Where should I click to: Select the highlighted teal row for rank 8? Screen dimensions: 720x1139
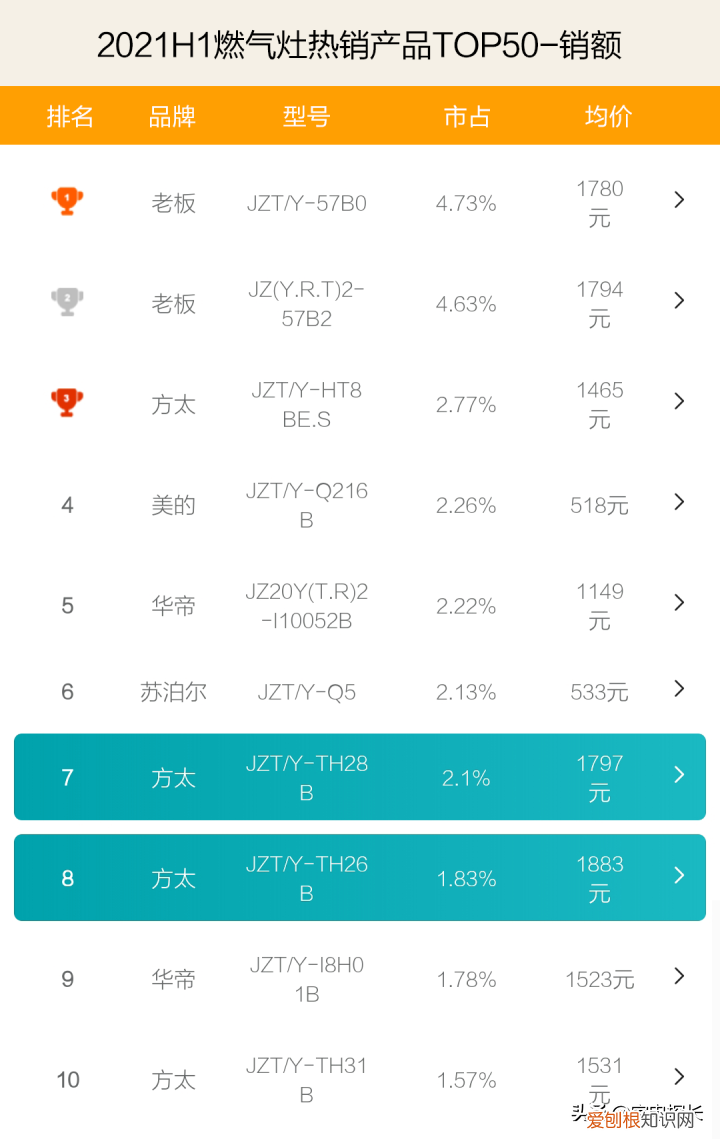point(360,878)
